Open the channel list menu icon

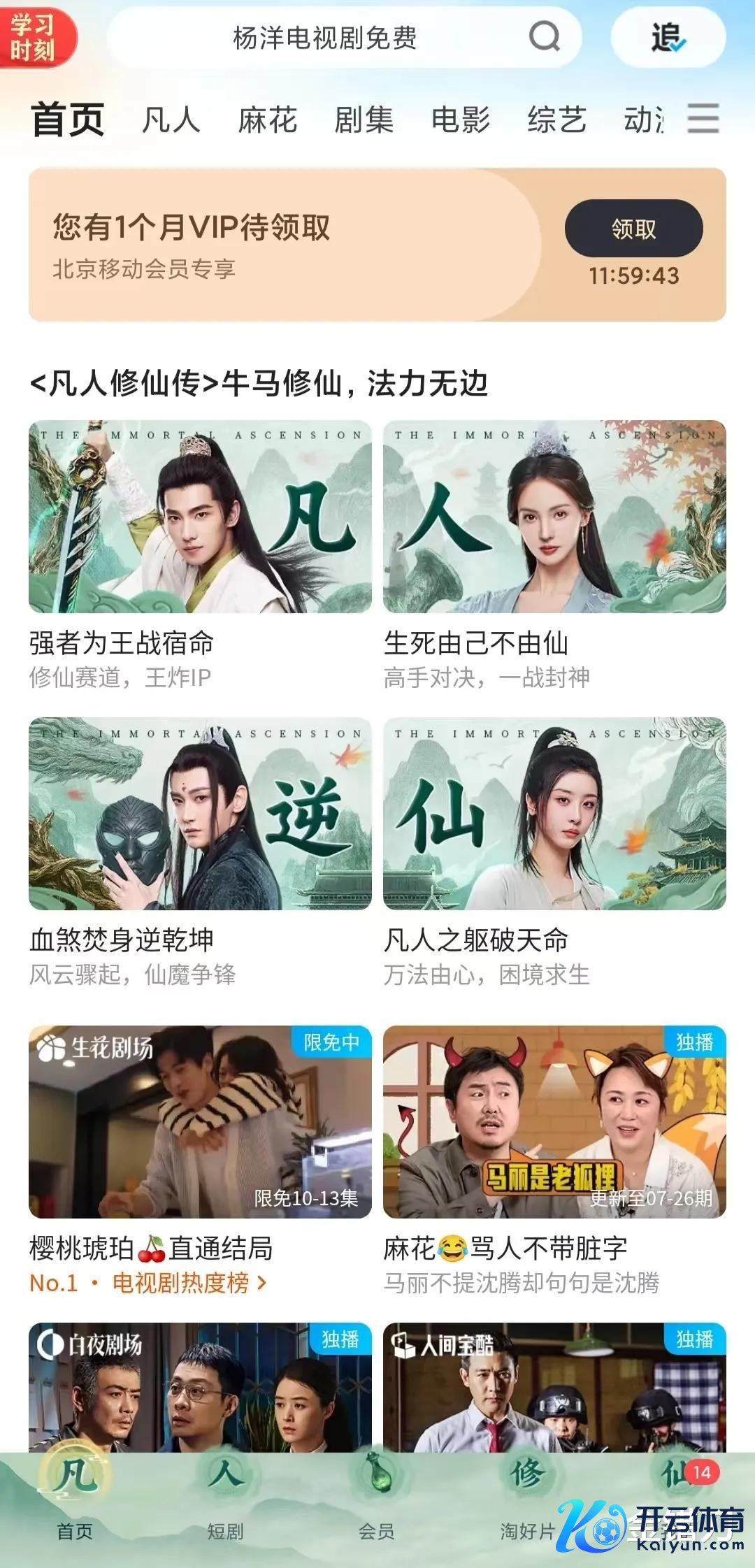point(703,118)
